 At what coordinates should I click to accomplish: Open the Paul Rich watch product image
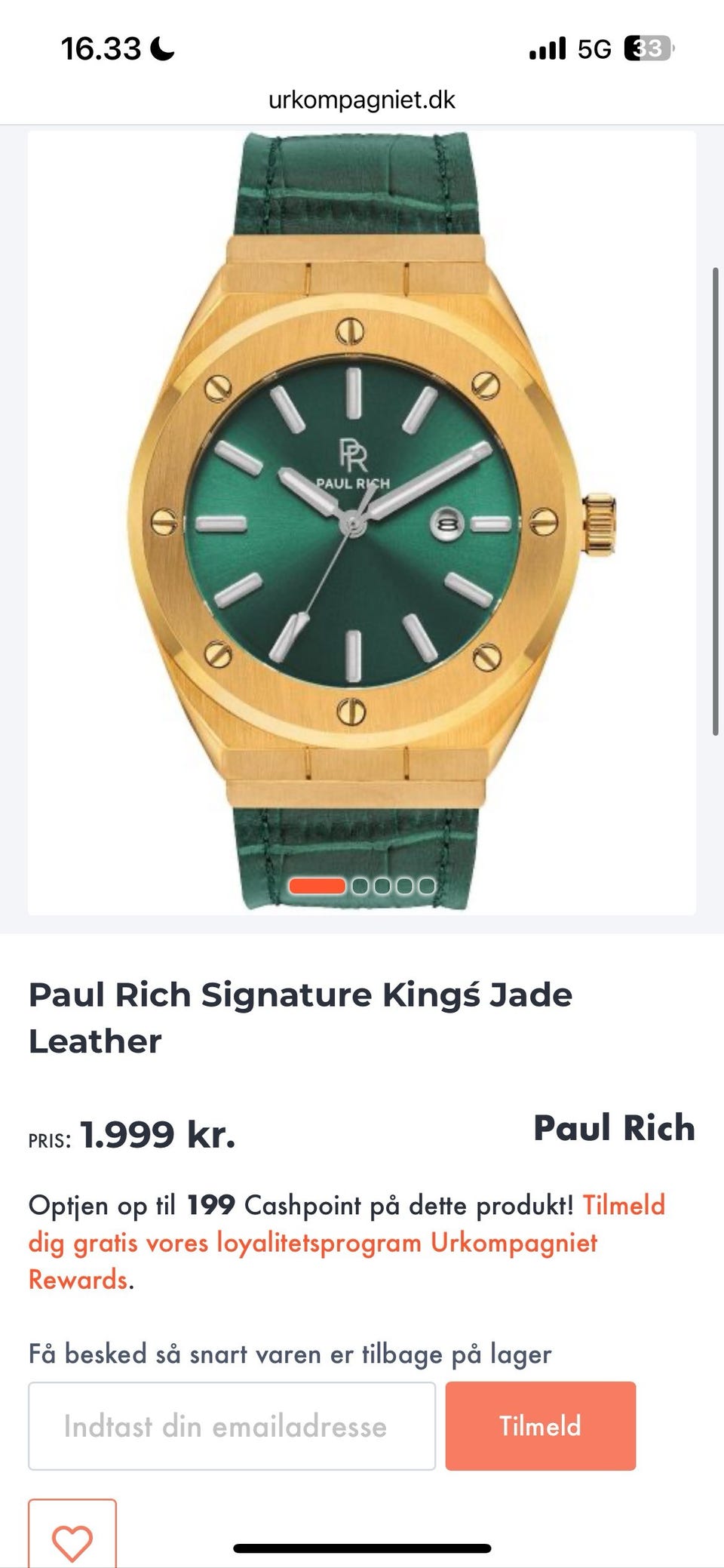(x=362, y=521)
